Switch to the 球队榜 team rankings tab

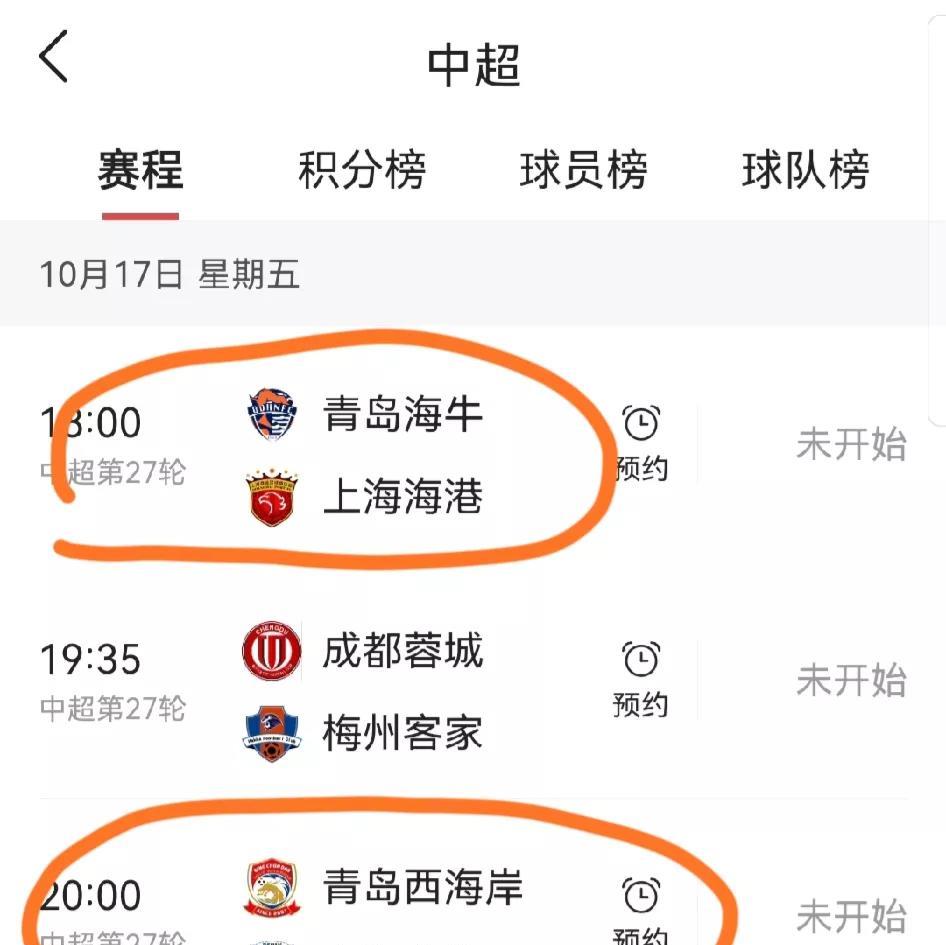[x=805, y=170]
